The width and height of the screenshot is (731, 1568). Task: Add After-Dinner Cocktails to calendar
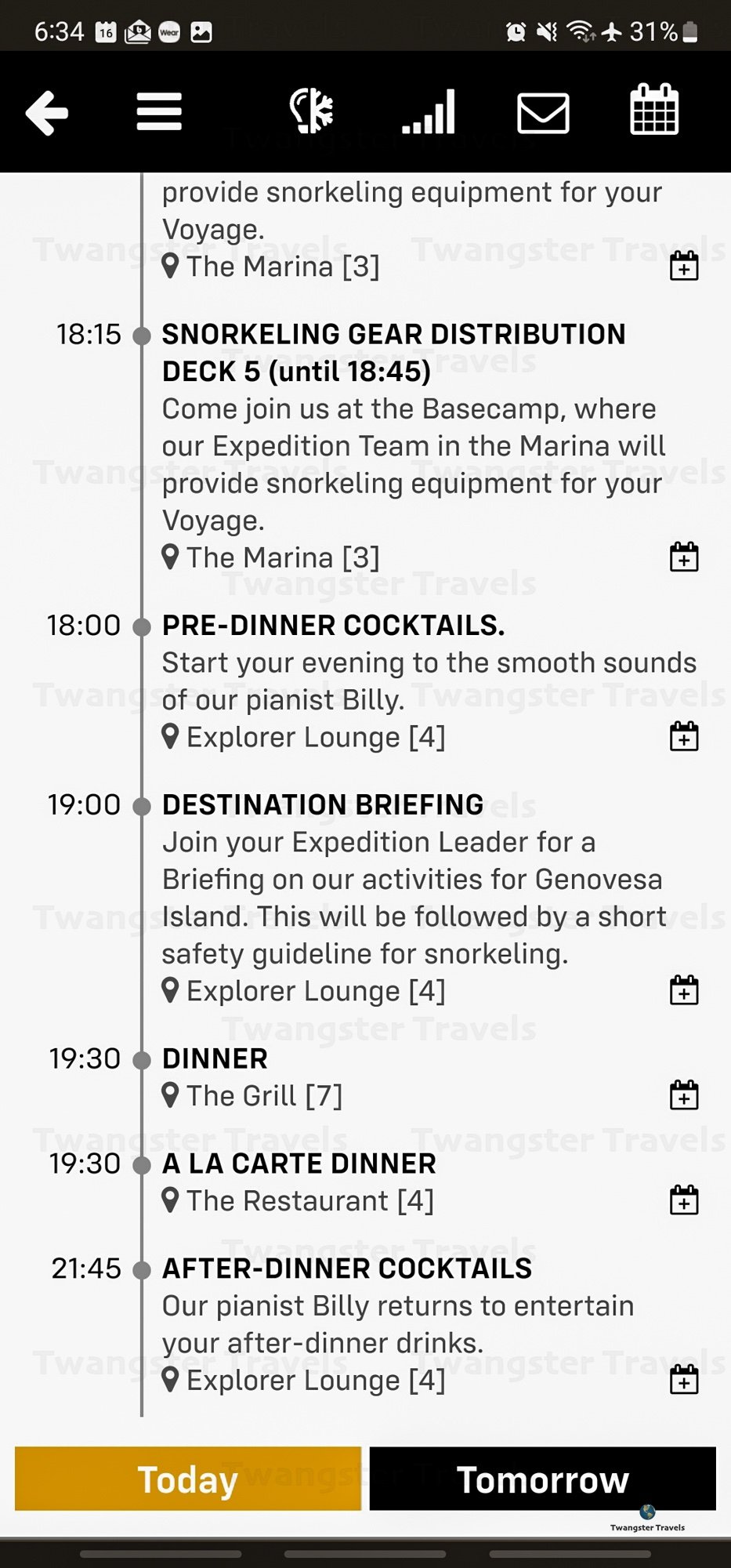(x=684, y=1379)
